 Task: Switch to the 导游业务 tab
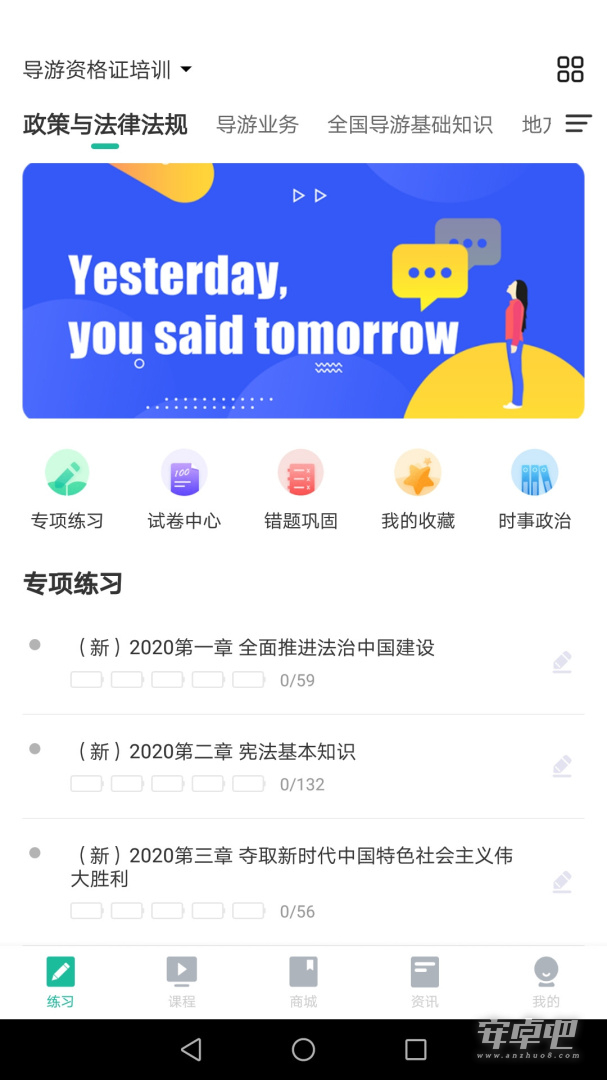(257, 125)
